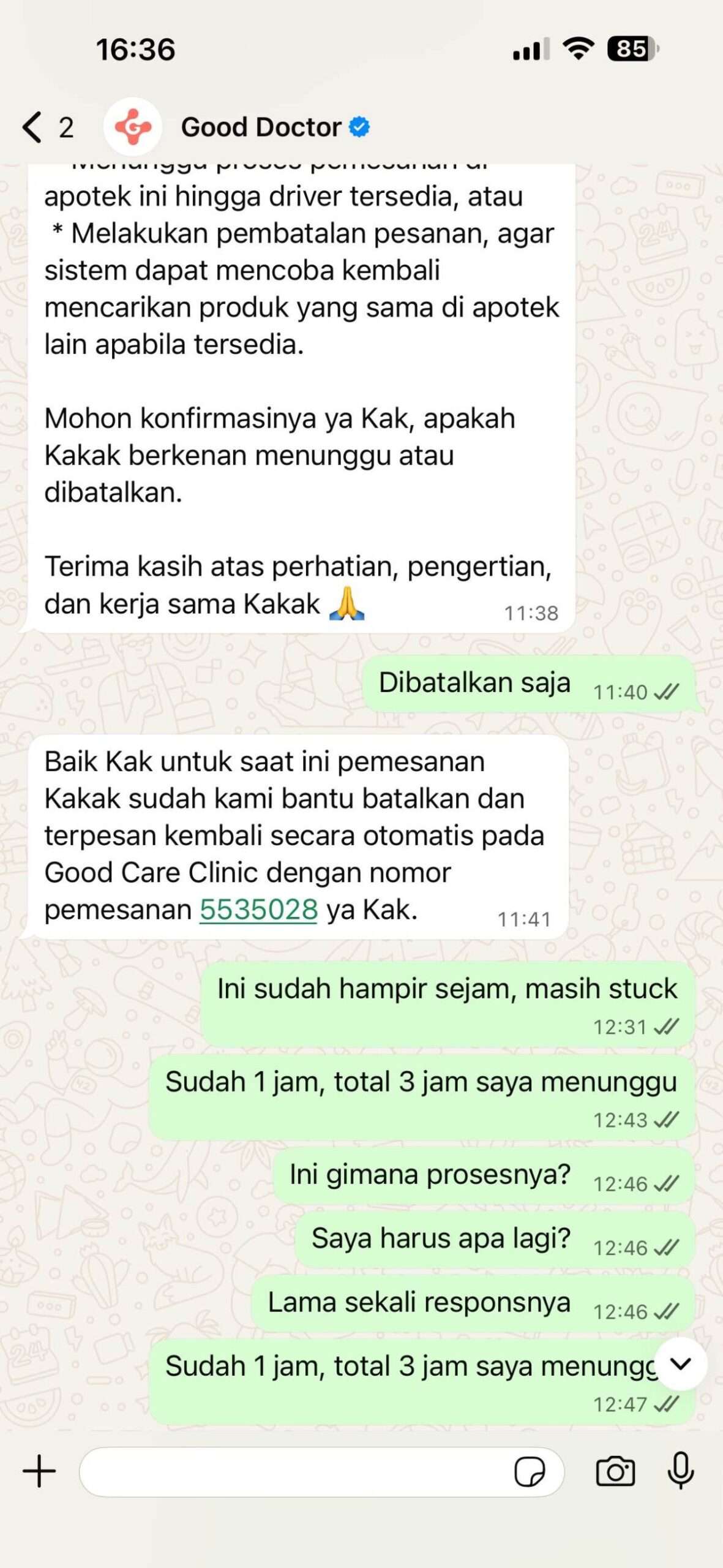723x1568 pixels.
Task: Launch the camera to send a photo
Action: [x=615, y=1471]
